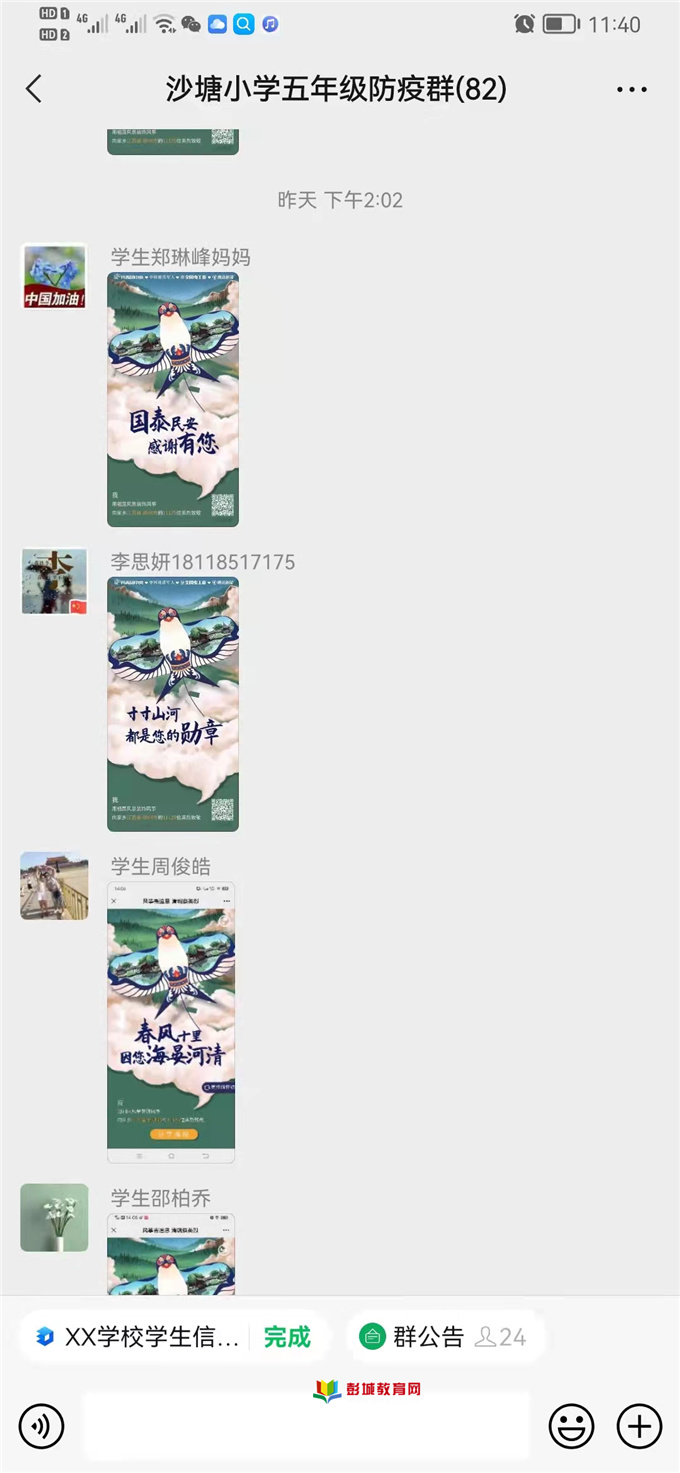Open the three-dot chat options menu

coord(632,90)
